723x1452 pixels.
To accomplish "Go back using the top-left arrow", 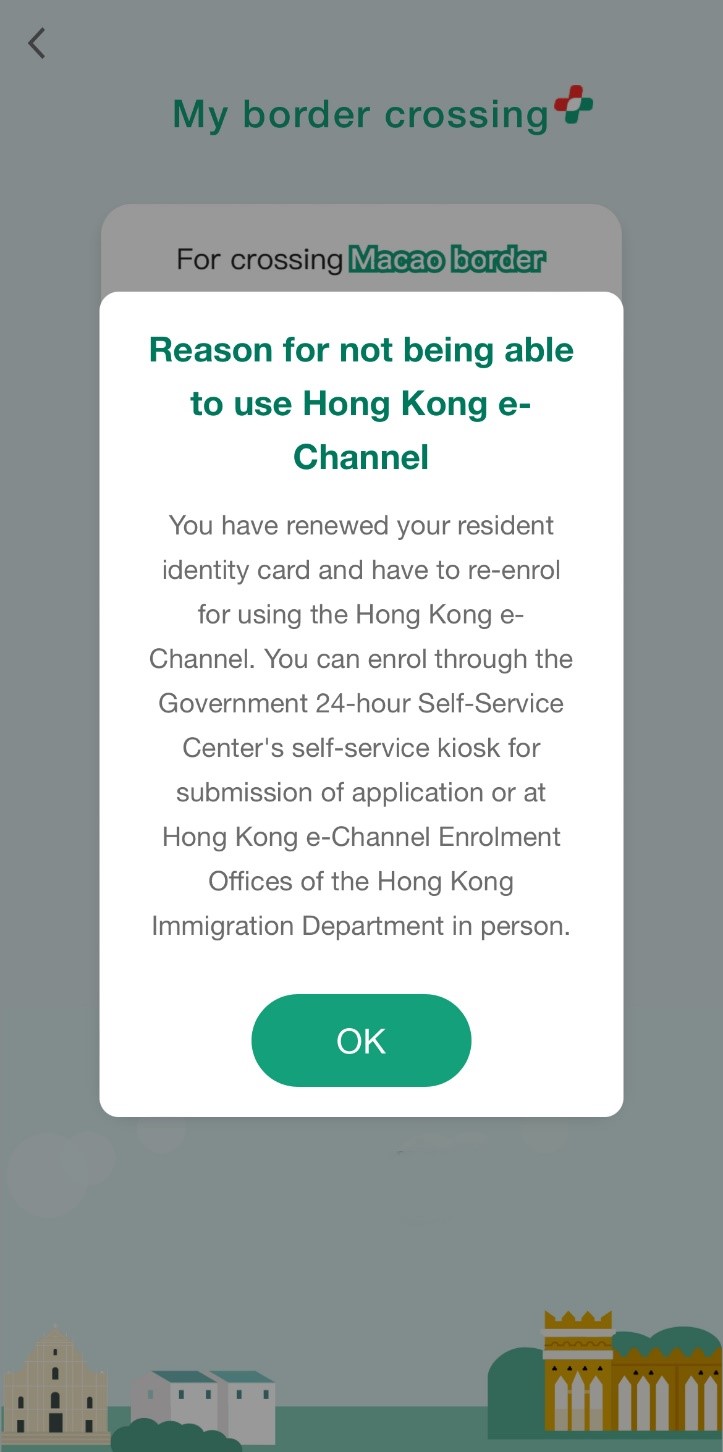I will pyautogui.click(x=37, y=44).
